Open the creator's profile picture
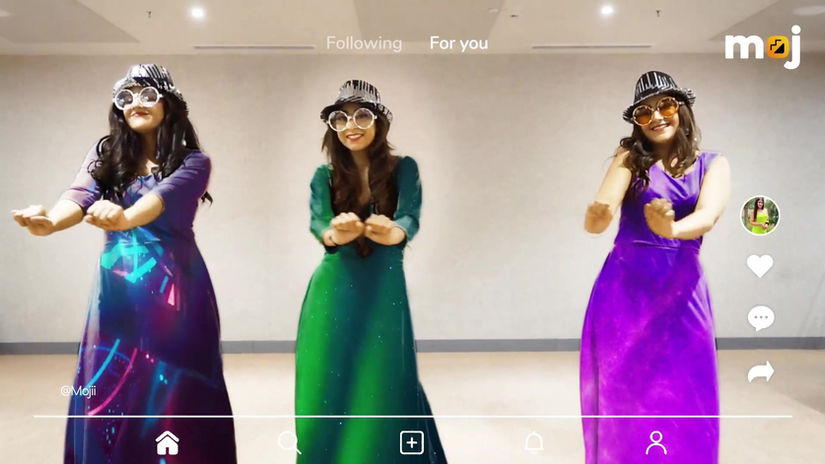825x464 pixels. click(760, 215)
